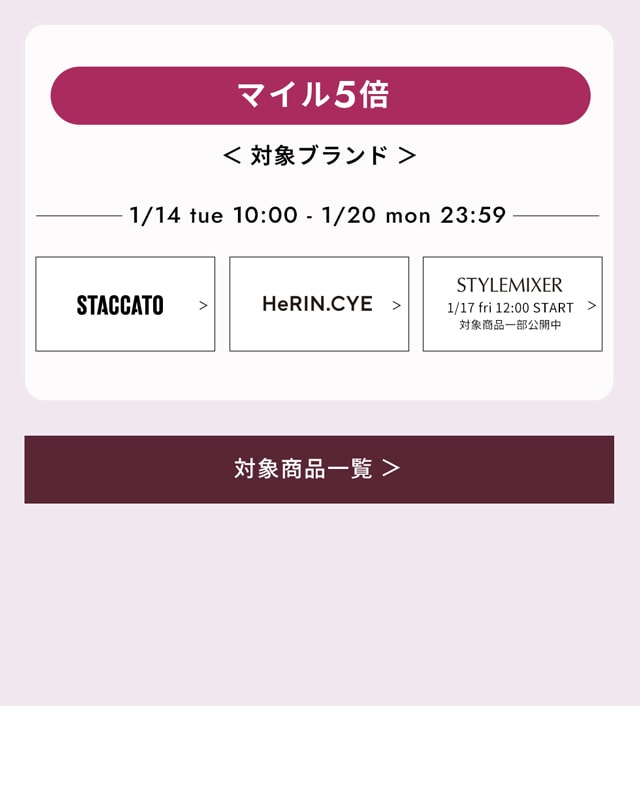
Task: Open the STYLEMIXER brand page
Action: pos(512,304)
